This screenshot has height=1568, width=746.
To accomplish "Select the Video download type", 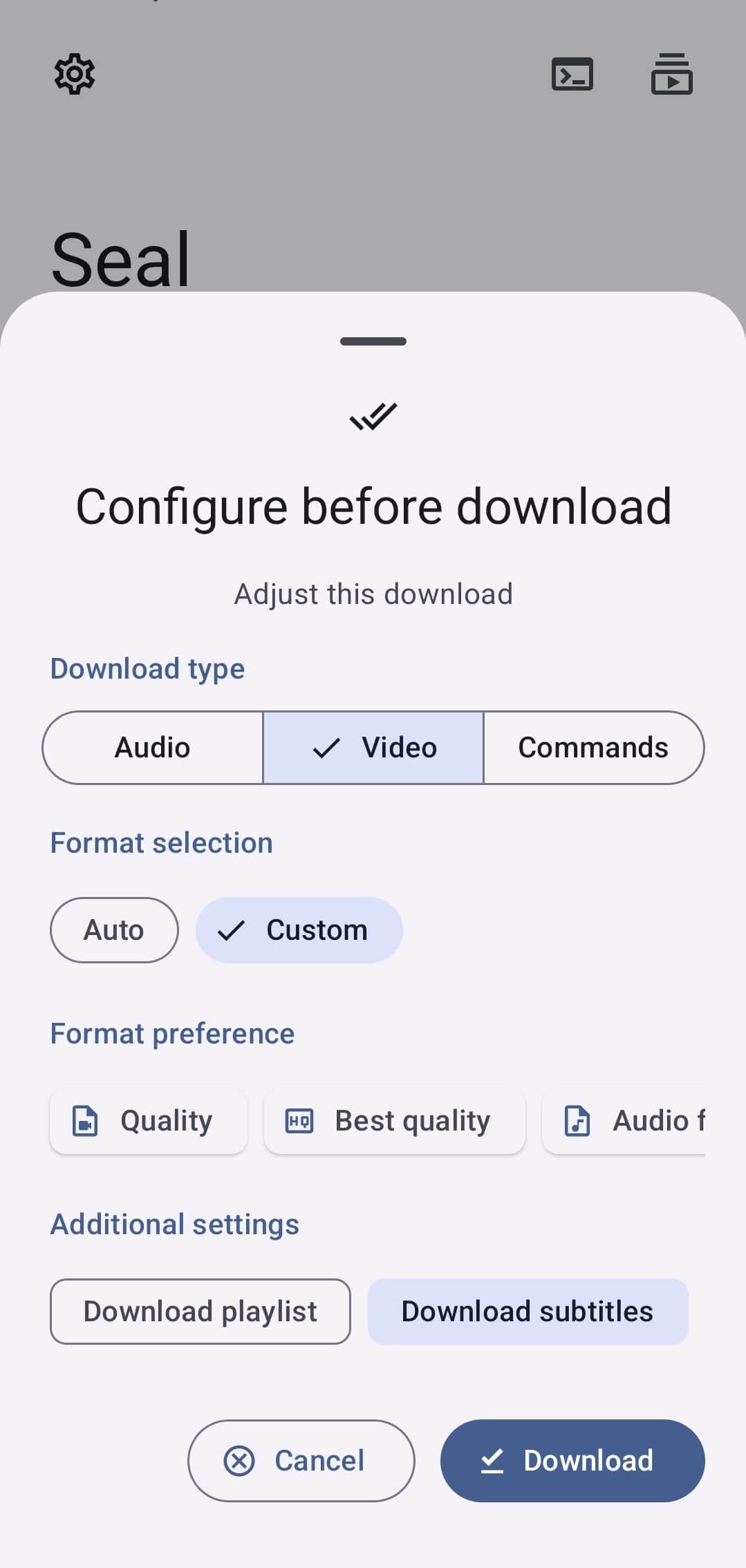I will click(373, 748).
